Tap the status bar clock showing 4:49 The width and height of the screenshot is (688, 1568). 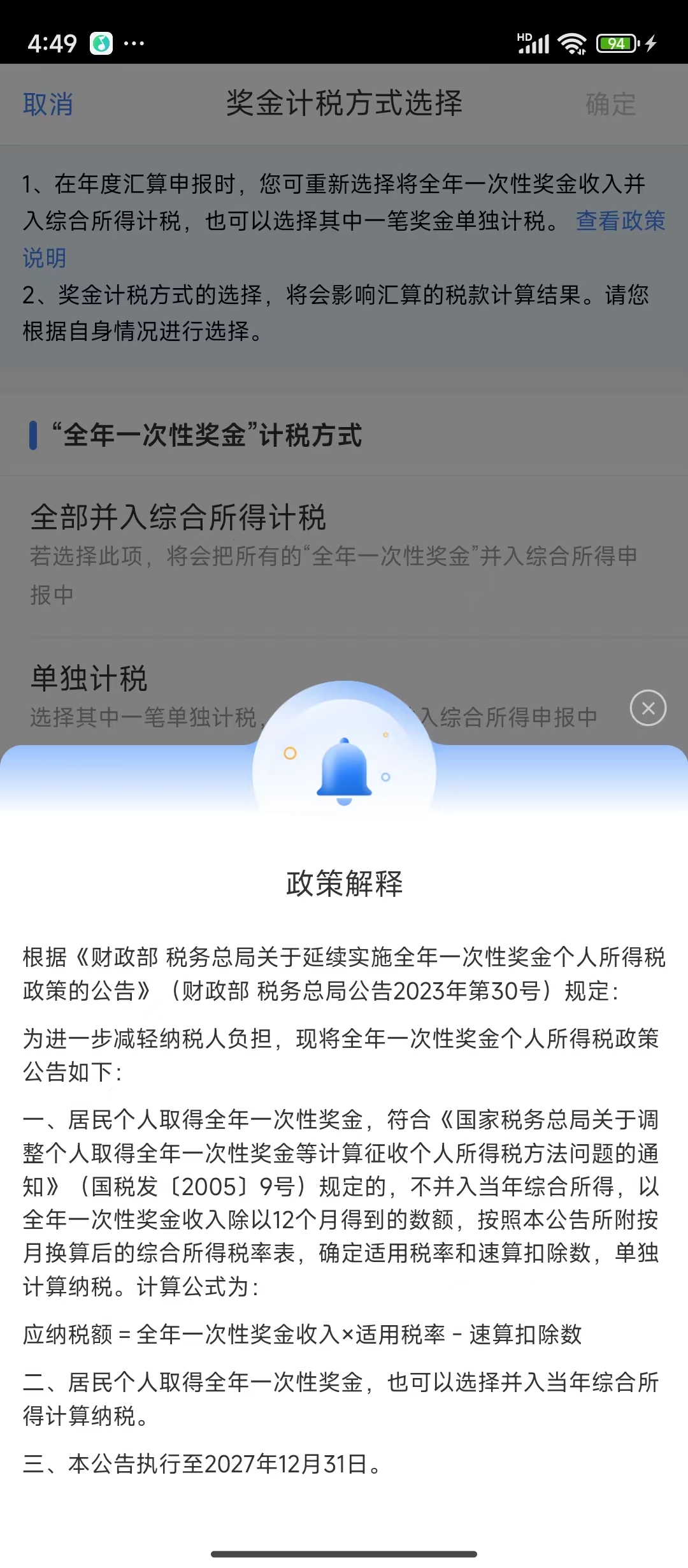pyautogui.click(x=51, y=43)
